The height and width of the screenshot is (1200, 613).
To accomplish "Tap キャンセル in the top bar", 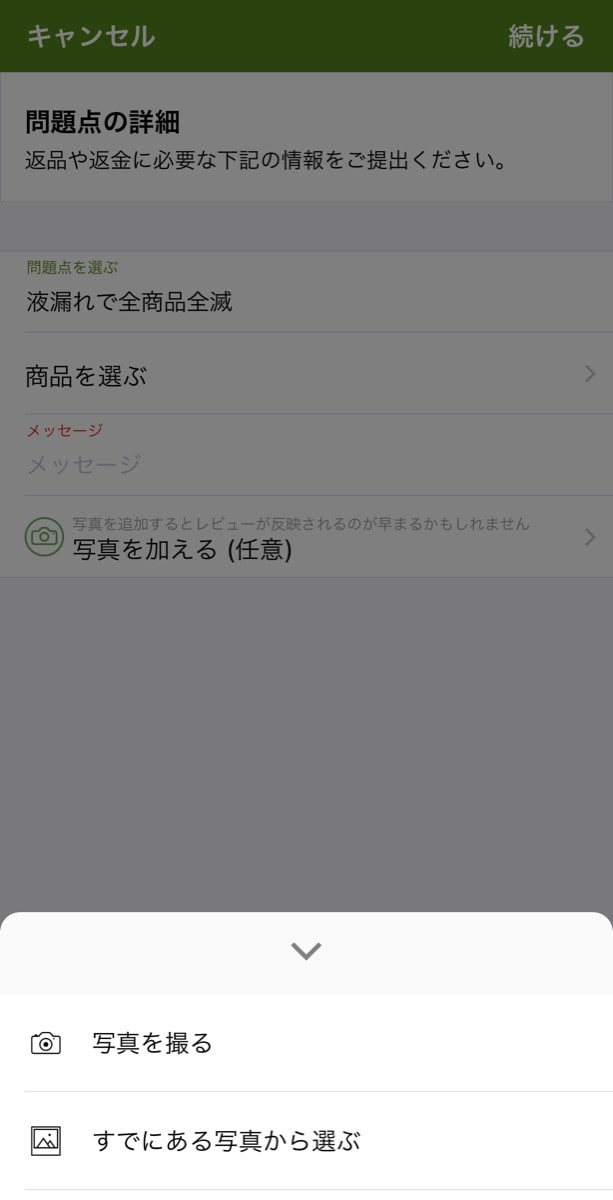I will tap(90, 36).
